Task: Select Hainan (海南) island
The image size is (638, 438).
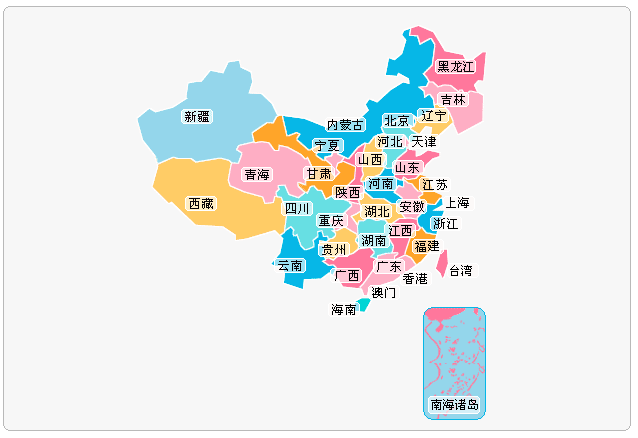Action: 344,310
